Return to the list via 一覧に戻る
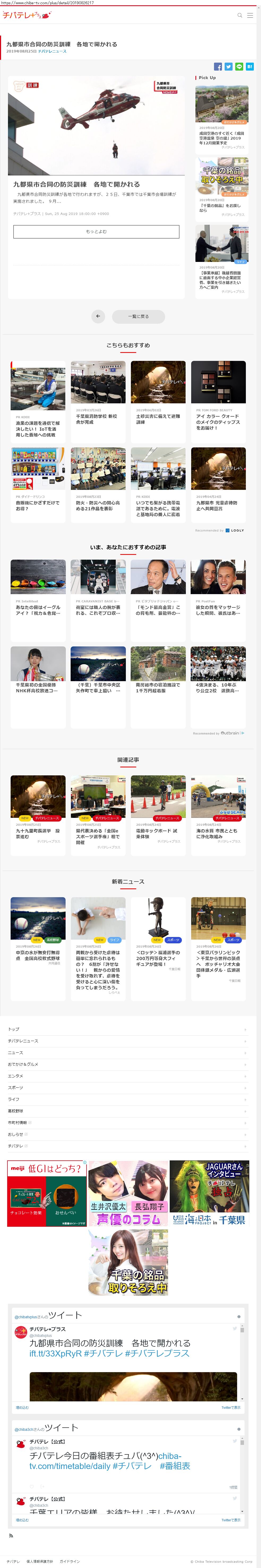261x1568 pixels. [x=138, y=317]
